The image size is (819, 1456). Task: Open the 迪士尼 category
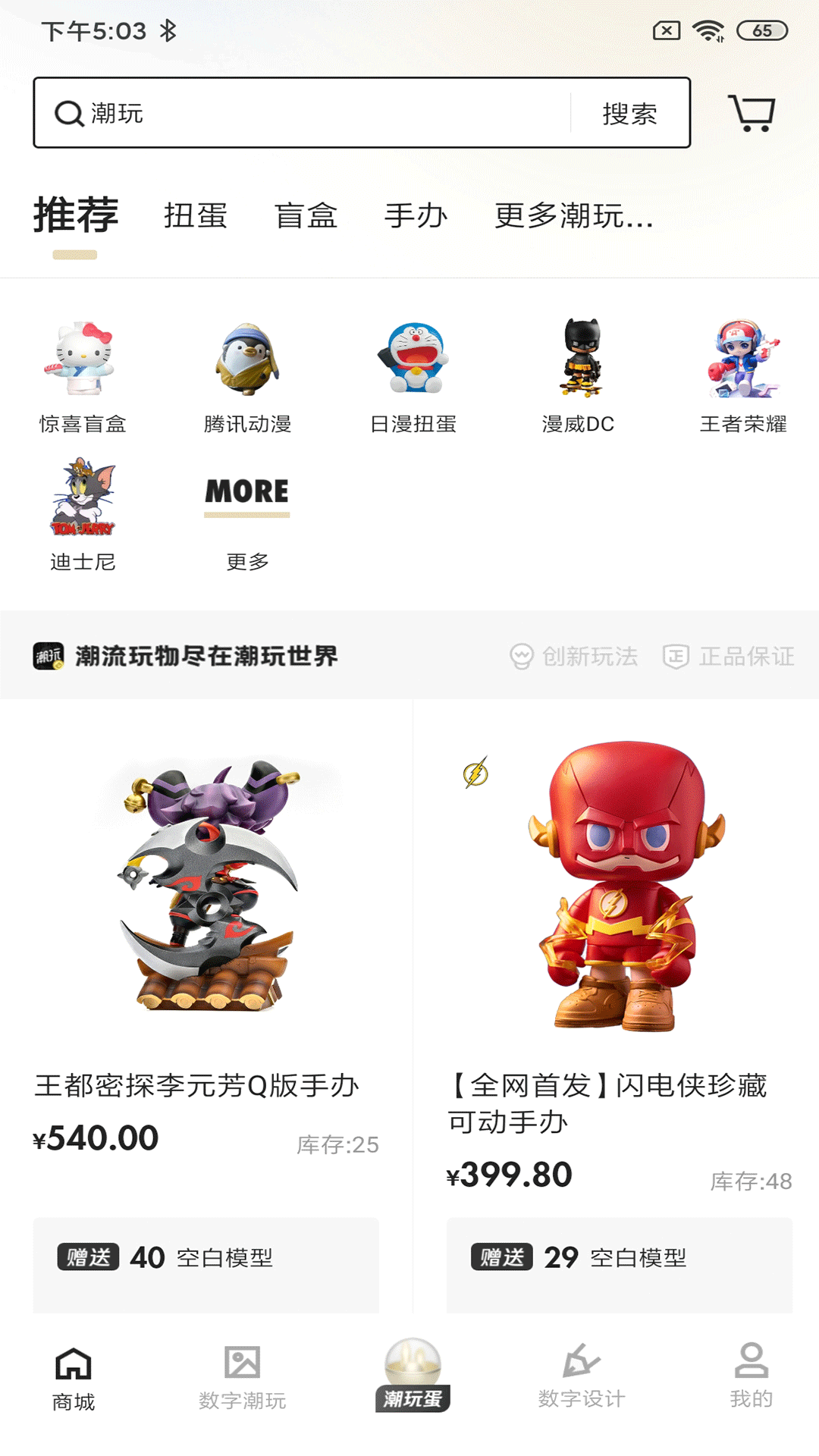pyautogui.click(x=83, y=513)
